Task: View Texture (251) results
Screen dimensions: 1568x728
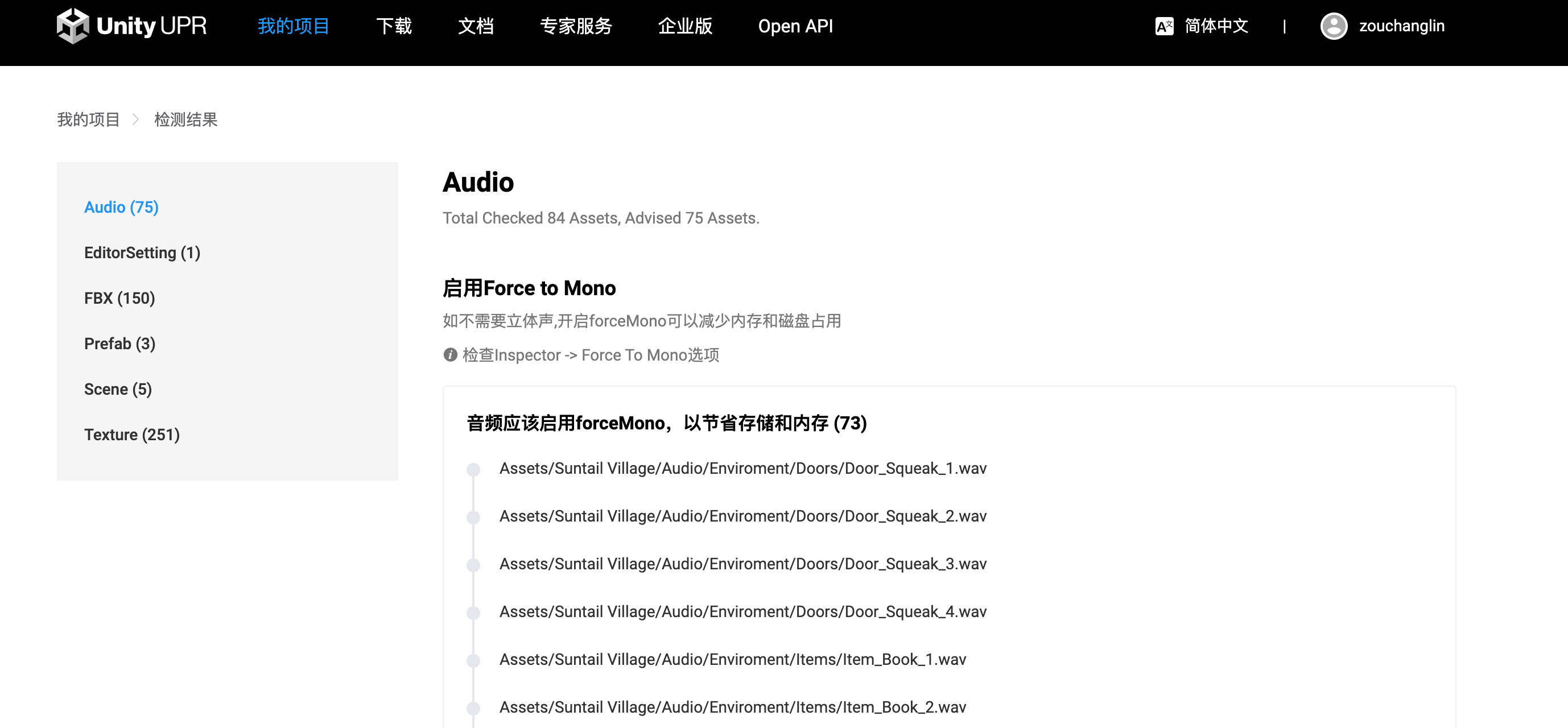Action: tap(131, 435)
